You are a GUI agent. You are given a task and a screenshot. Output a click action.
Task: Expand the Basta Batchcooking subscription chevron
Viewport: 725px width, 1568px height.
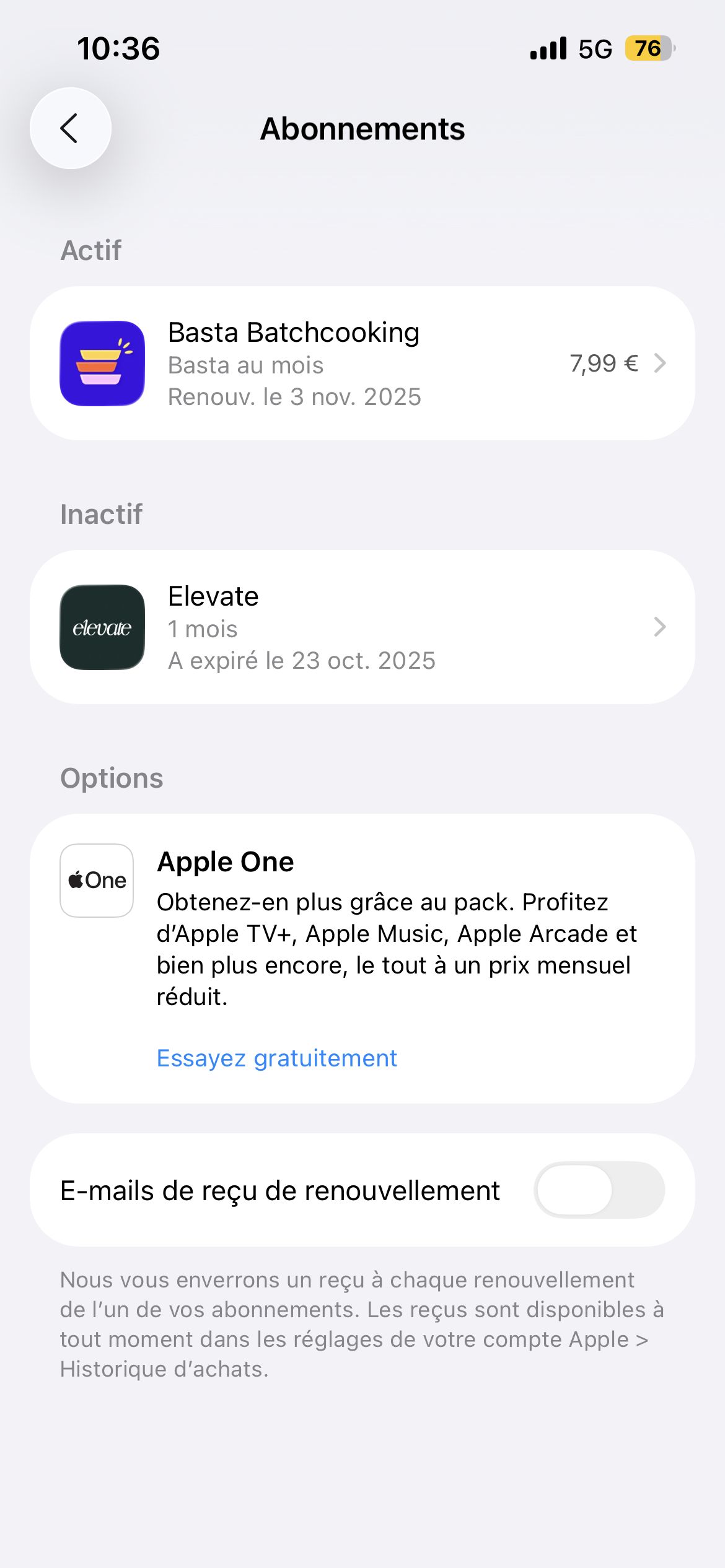point(661,362)
